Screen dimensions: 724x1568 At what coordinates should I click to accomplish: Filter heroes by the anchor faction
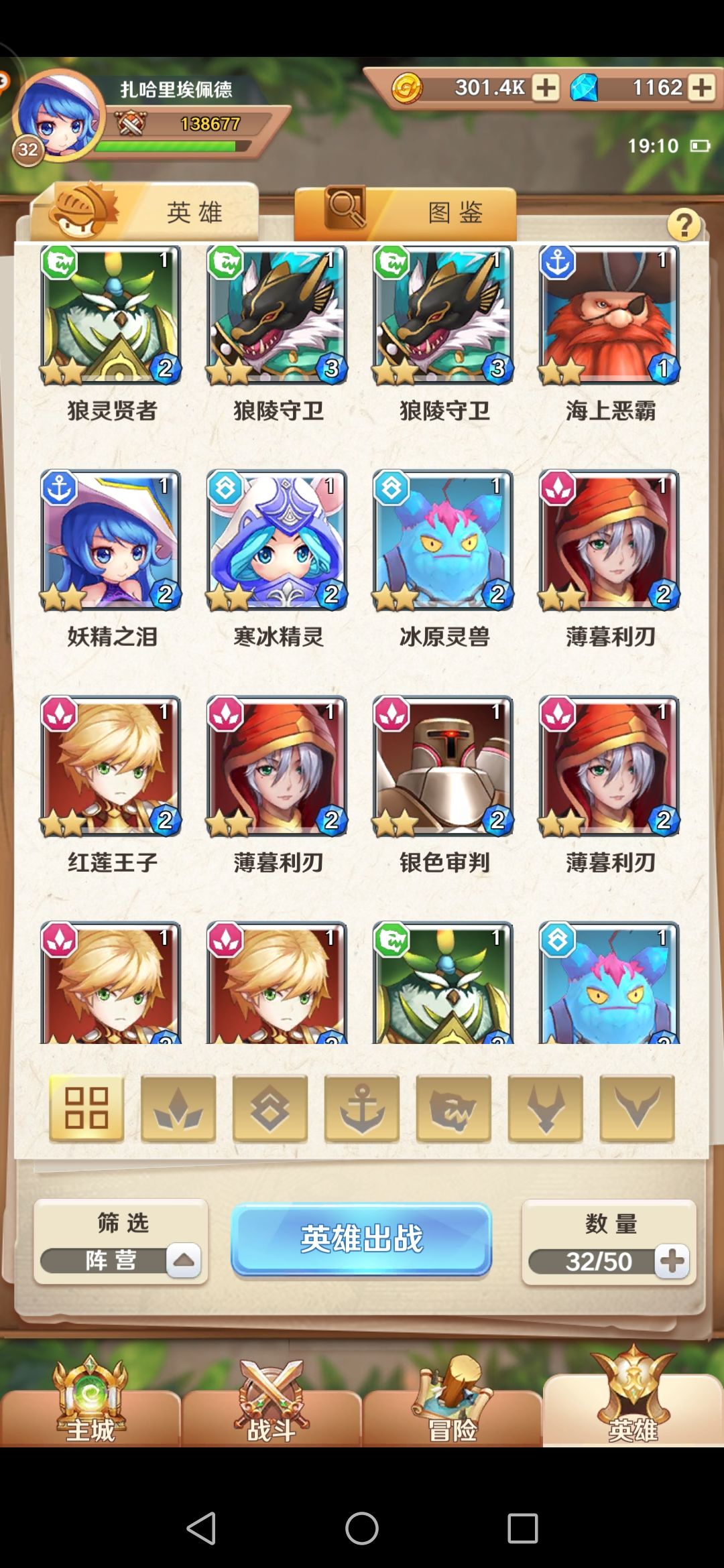[362, 1108]
